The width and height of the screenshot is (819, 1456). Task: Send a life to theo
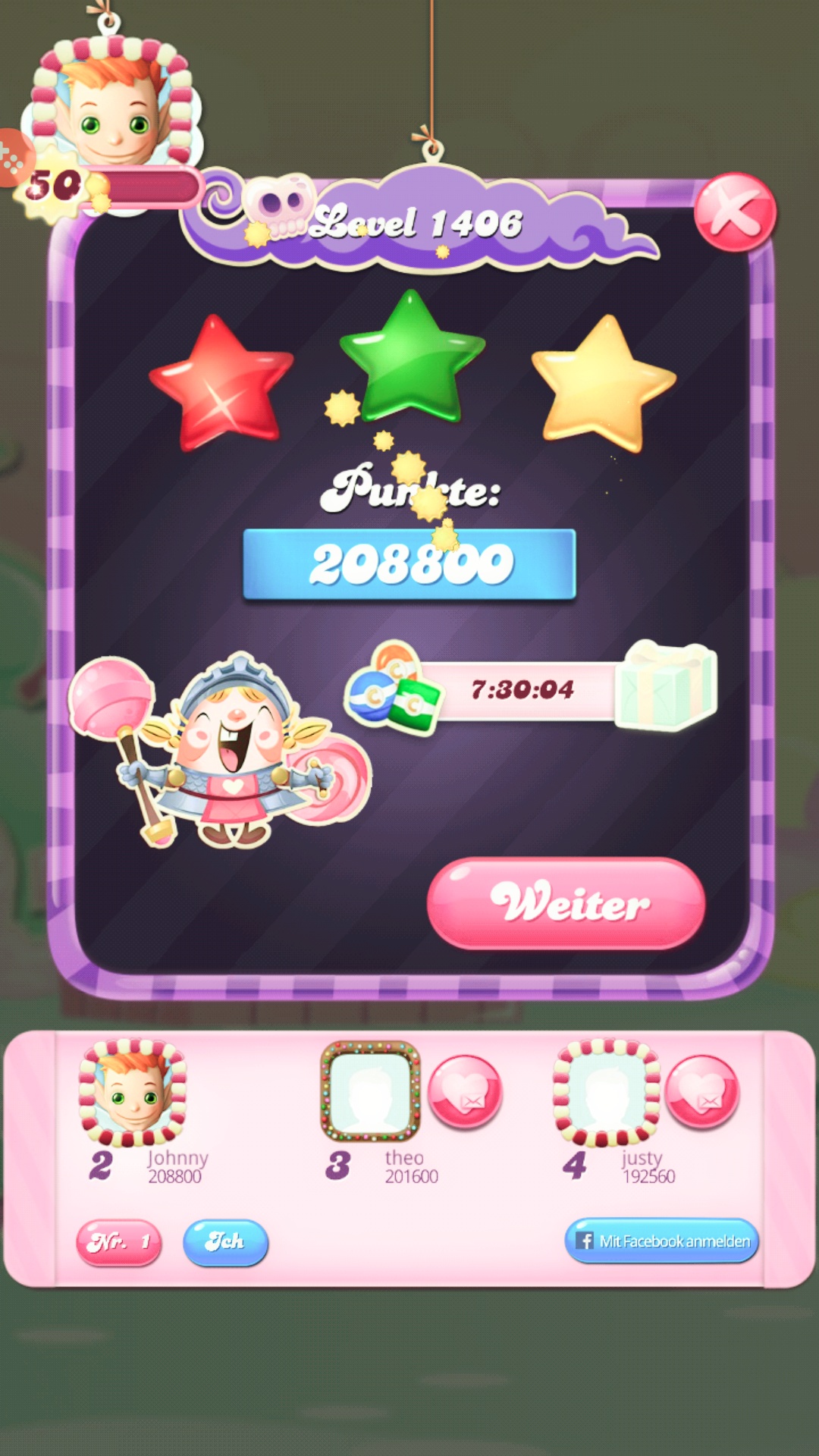465,1092
